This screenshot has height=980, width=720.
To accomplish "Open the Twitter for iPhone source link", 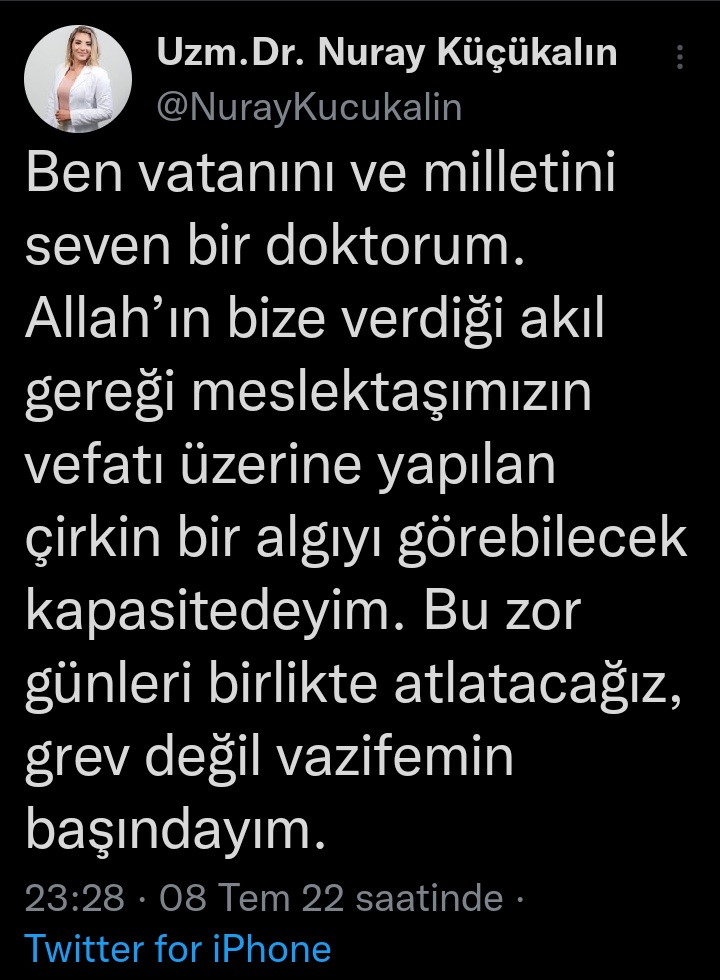I will click(x=177, y=948).
